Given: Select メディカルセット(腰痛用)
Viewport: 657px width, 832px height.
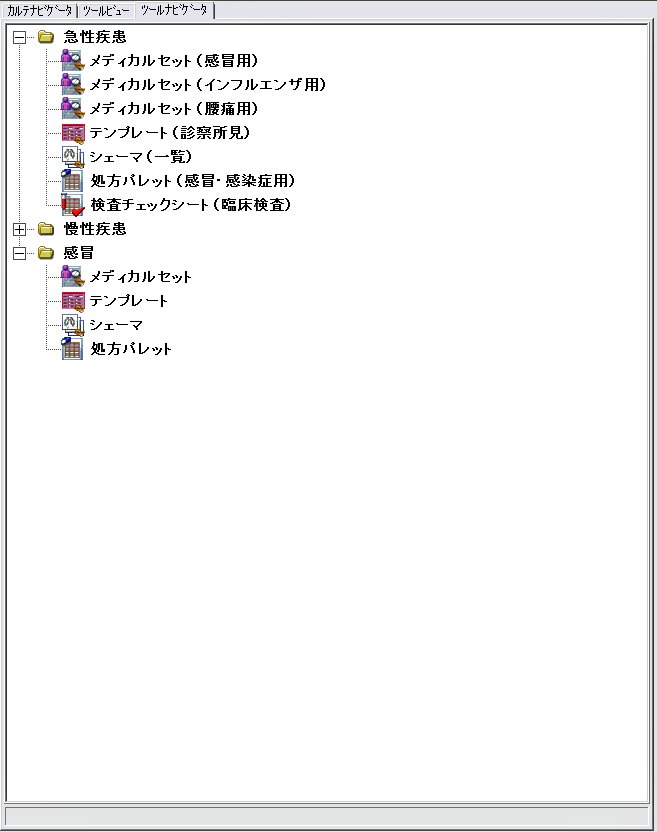Looking at the screenshot, I should [173, 109].
